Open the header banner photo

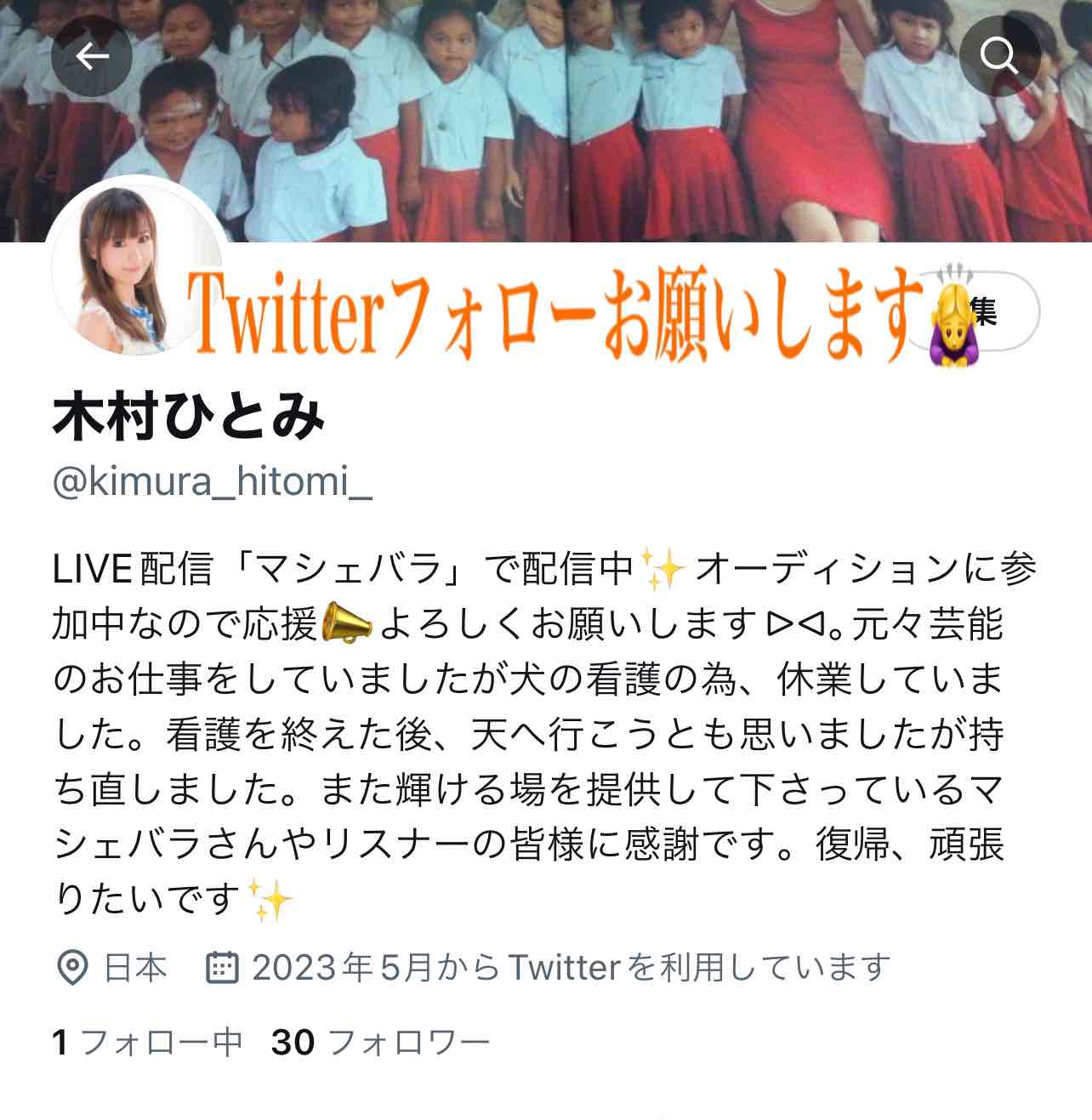click(544, 119)
